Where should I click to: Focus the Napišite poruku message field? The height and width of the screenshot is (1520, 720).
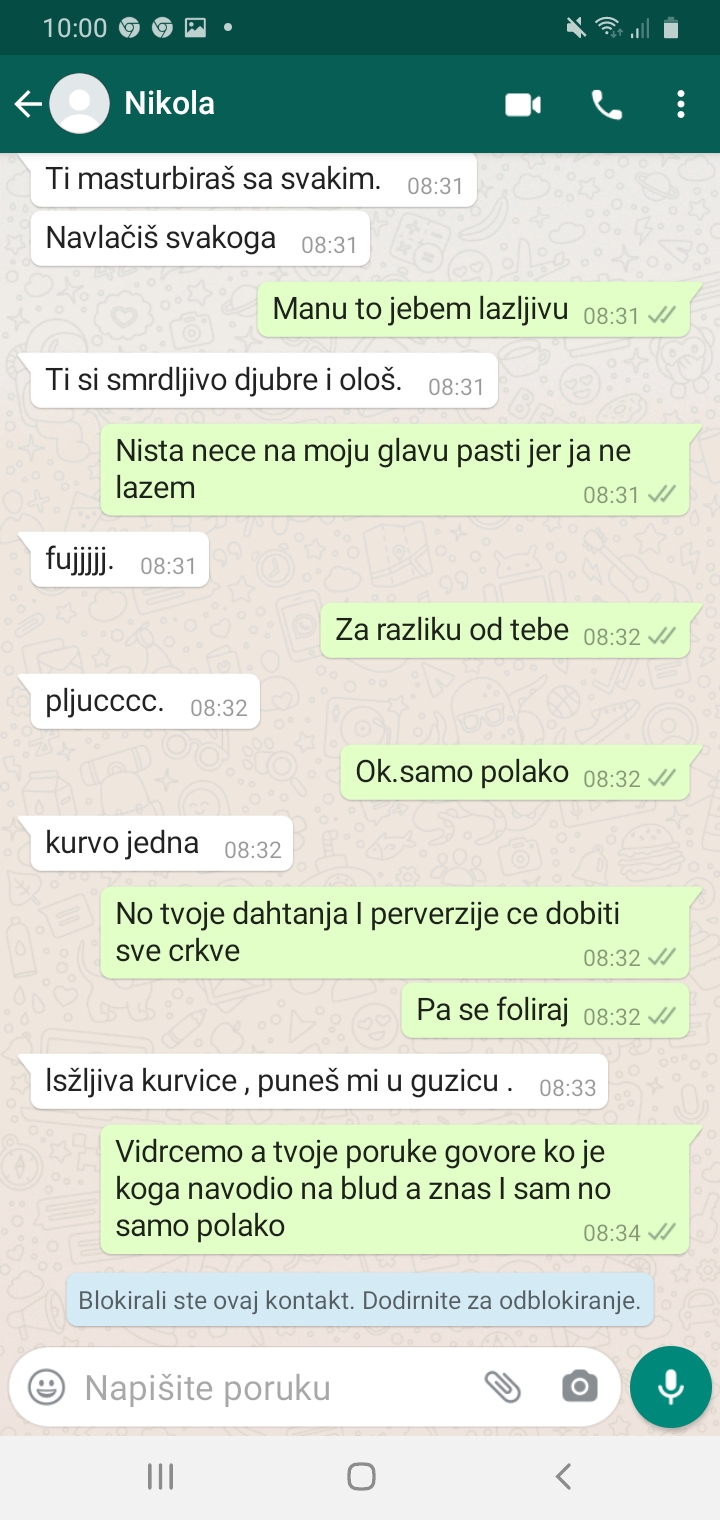click(270, 1387)
